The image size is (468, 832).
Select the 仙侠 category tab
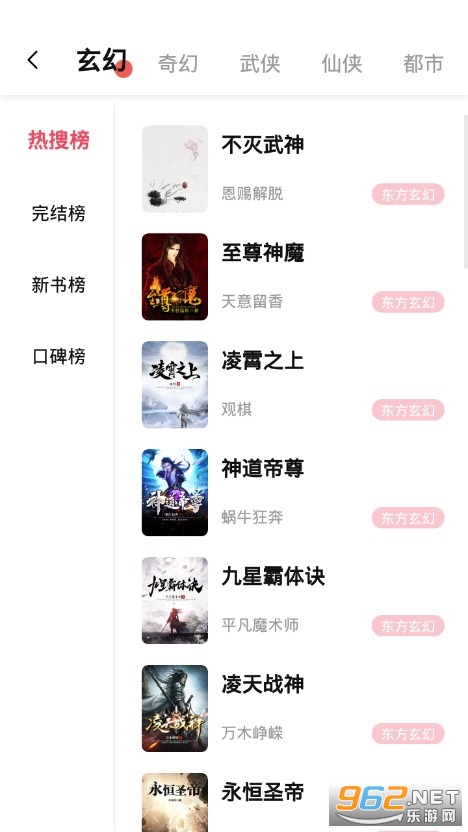coord(342,64)
